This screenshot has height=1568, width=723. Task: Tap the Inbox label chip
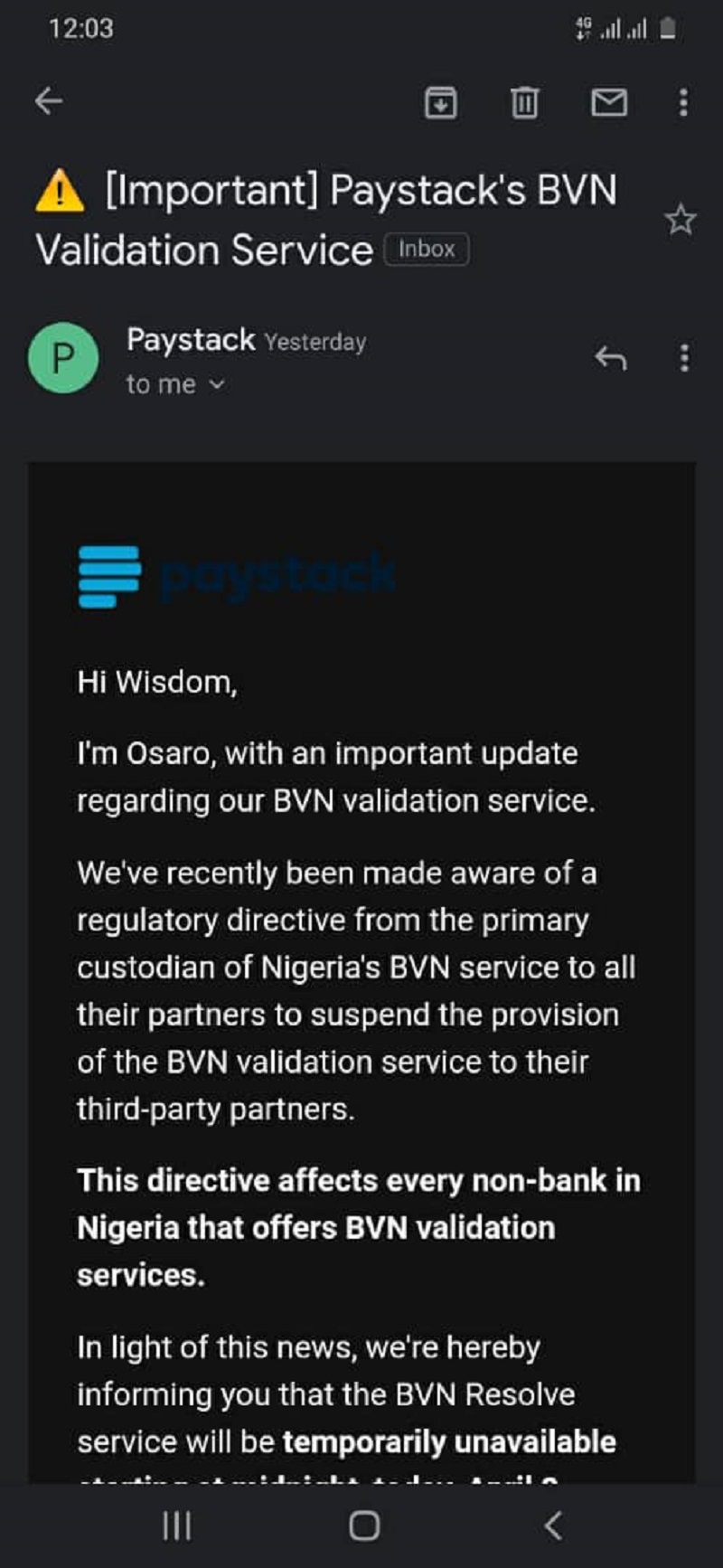tap(427, 250)
